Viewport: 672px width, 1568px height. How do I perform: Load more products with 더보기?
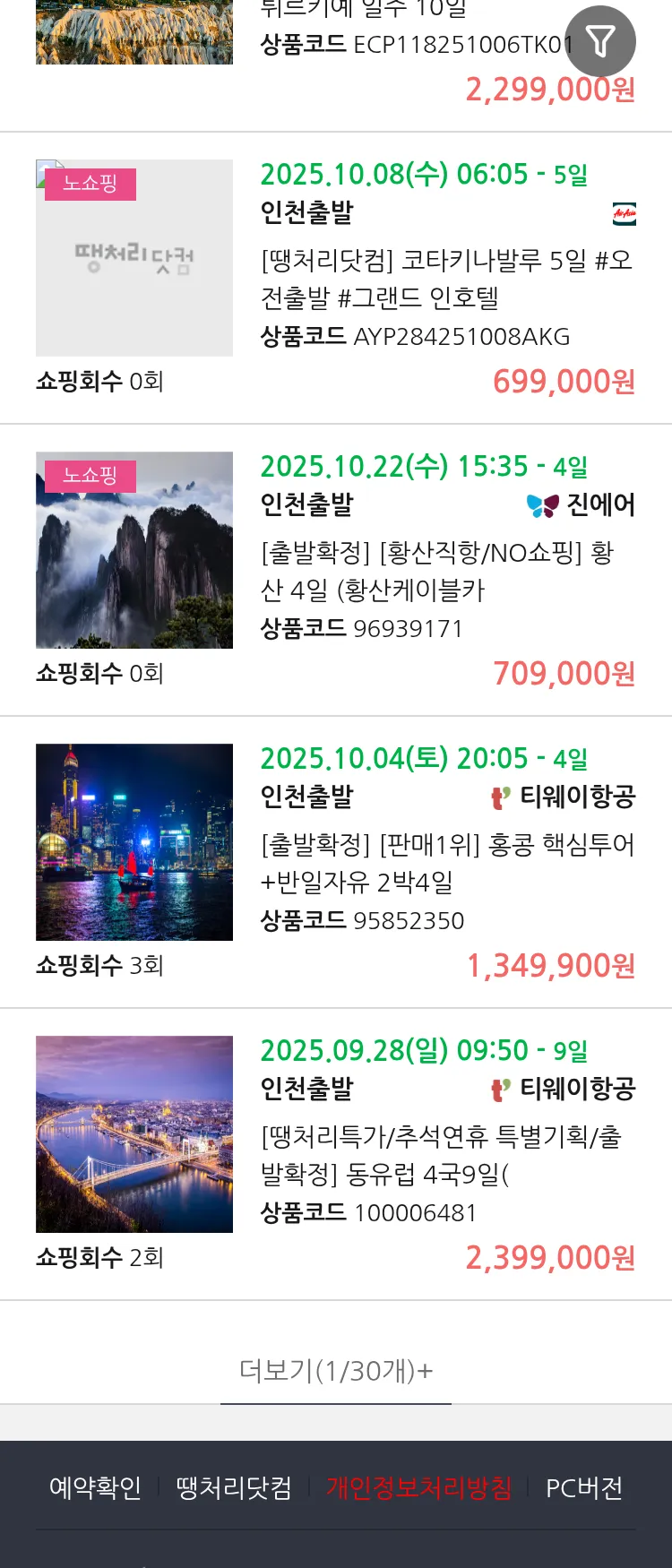tap(336, 1371)
